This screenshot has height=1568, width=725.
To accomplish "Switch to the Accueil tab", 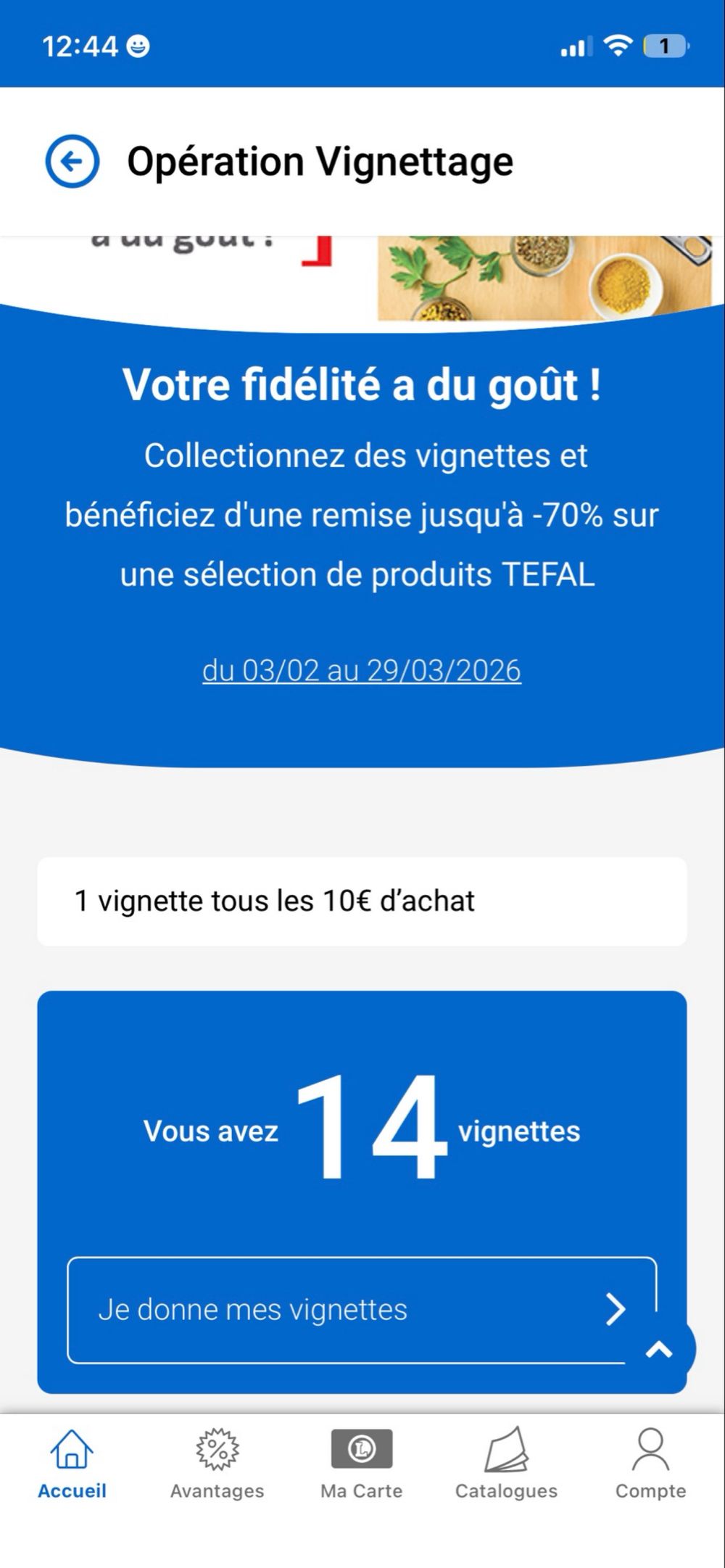I will [x=72, y=1464].
